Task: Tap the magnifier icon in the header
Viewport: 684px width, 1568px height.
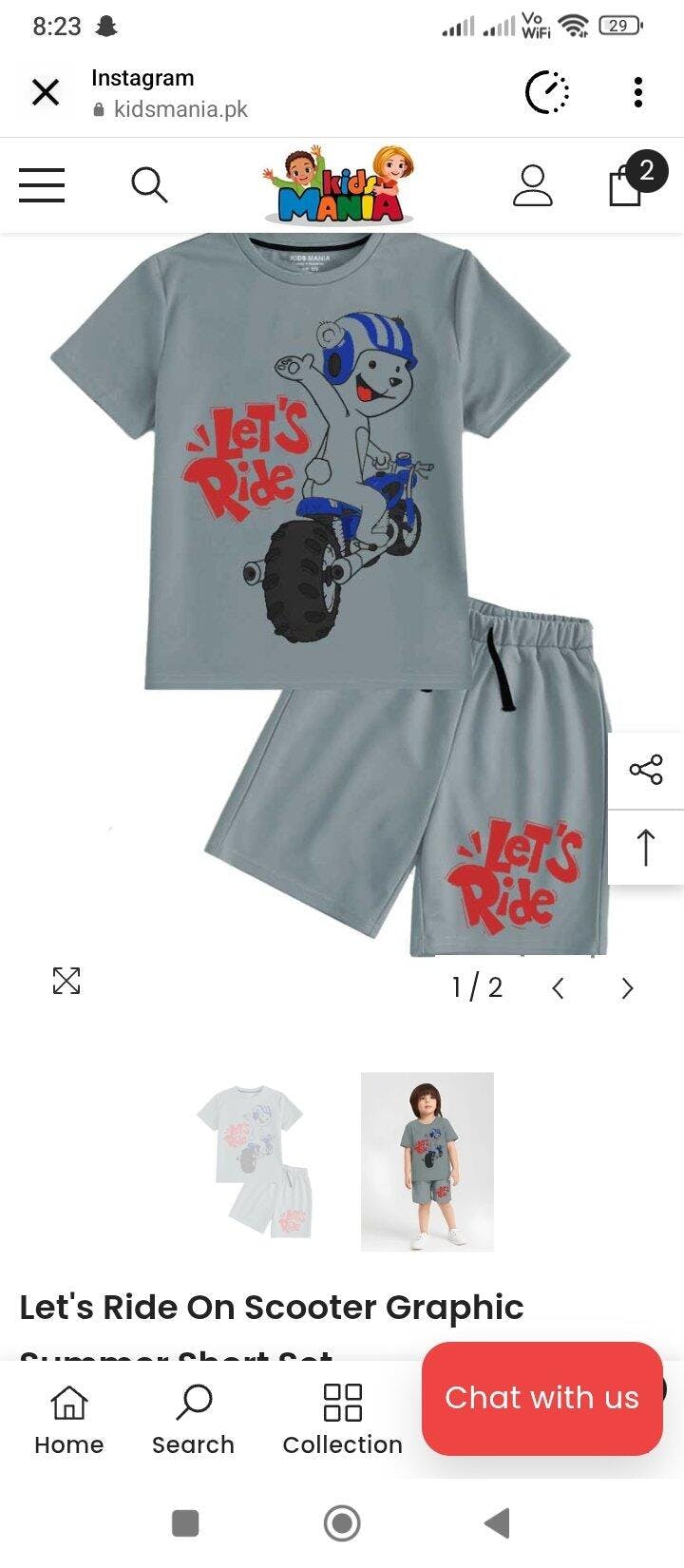Action: tap(149, 185)
